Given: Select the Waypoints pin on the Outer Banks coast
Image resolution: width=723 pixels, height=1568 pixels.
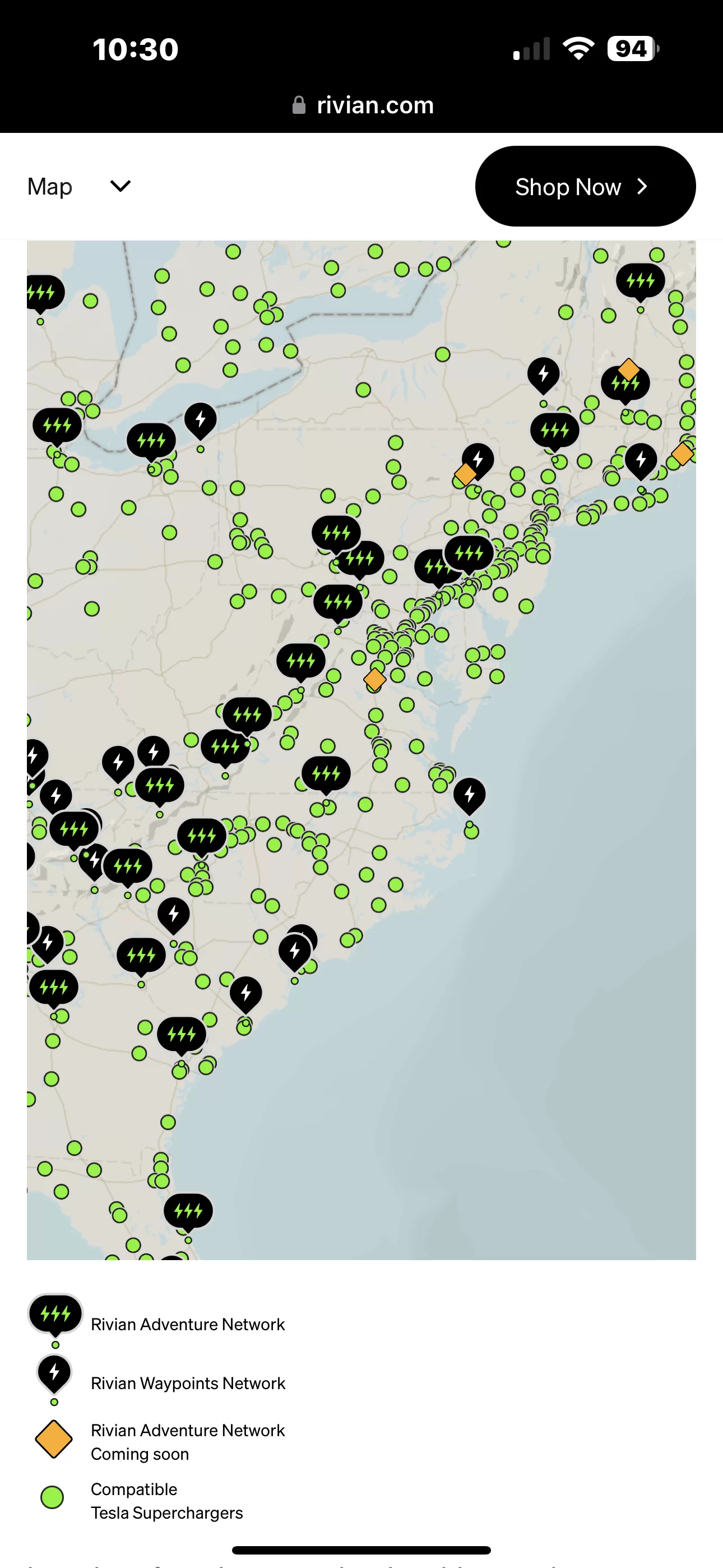Looking at the screenshot, I should coord(469,795).
